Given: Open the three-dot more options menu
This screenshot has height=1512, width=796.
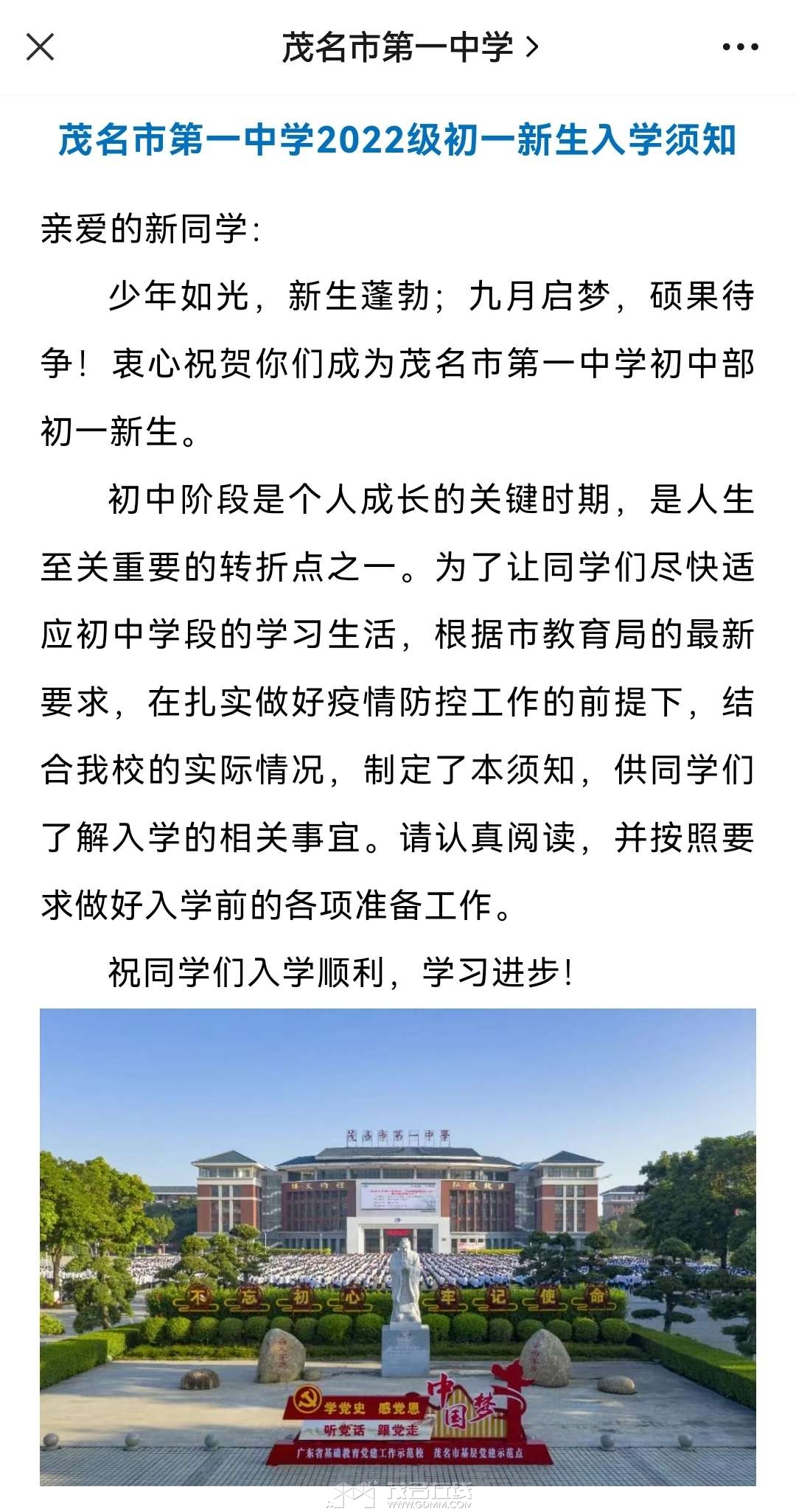Looking at the screenshot, I should [740, 47].
